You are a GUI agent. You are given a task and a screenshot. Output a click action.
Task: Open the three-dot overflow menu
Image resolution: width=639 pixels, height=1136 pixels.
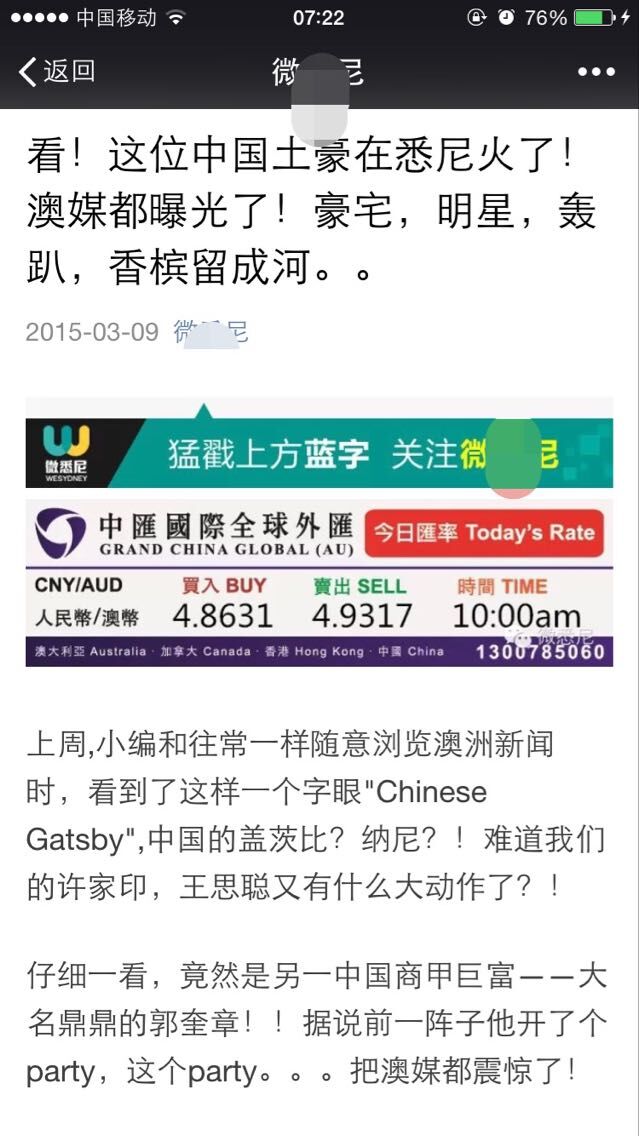click(x=596, y=72)
